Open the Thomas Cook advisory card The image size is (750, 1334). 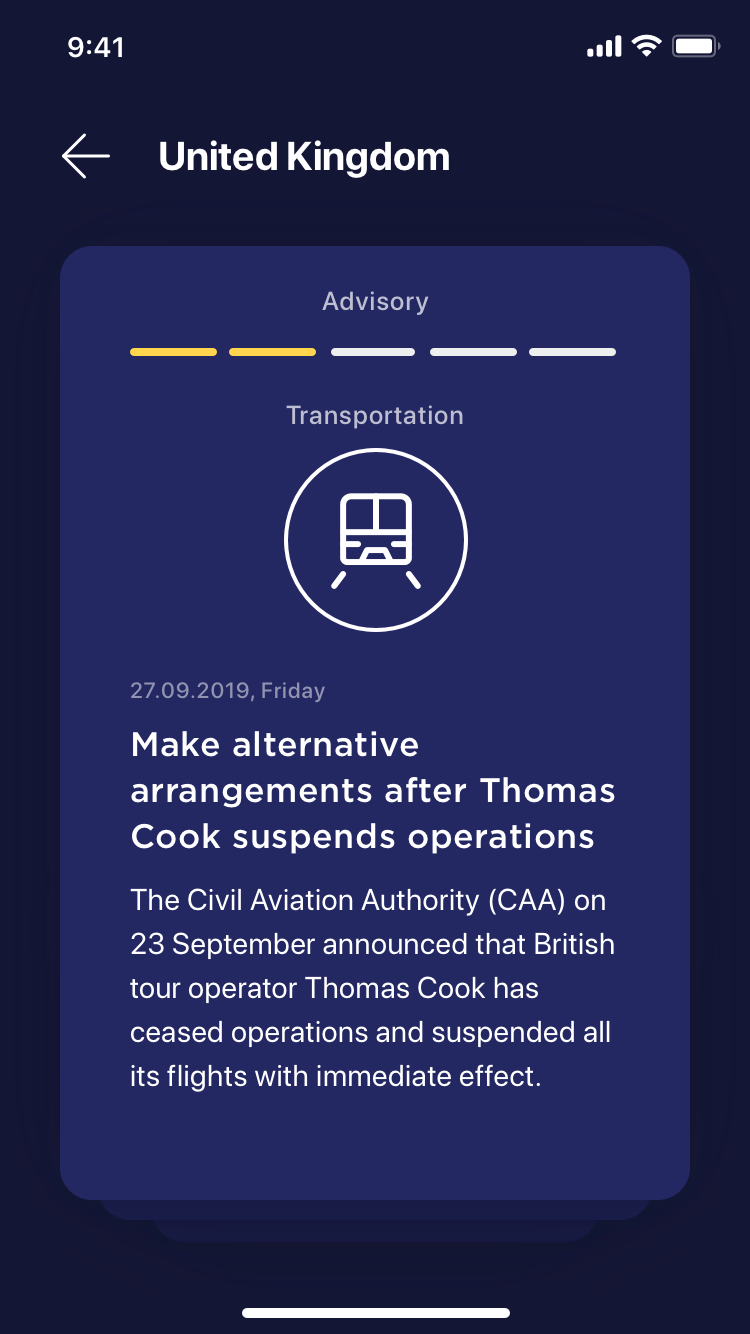pyautogui.click(x=374, y=790)
